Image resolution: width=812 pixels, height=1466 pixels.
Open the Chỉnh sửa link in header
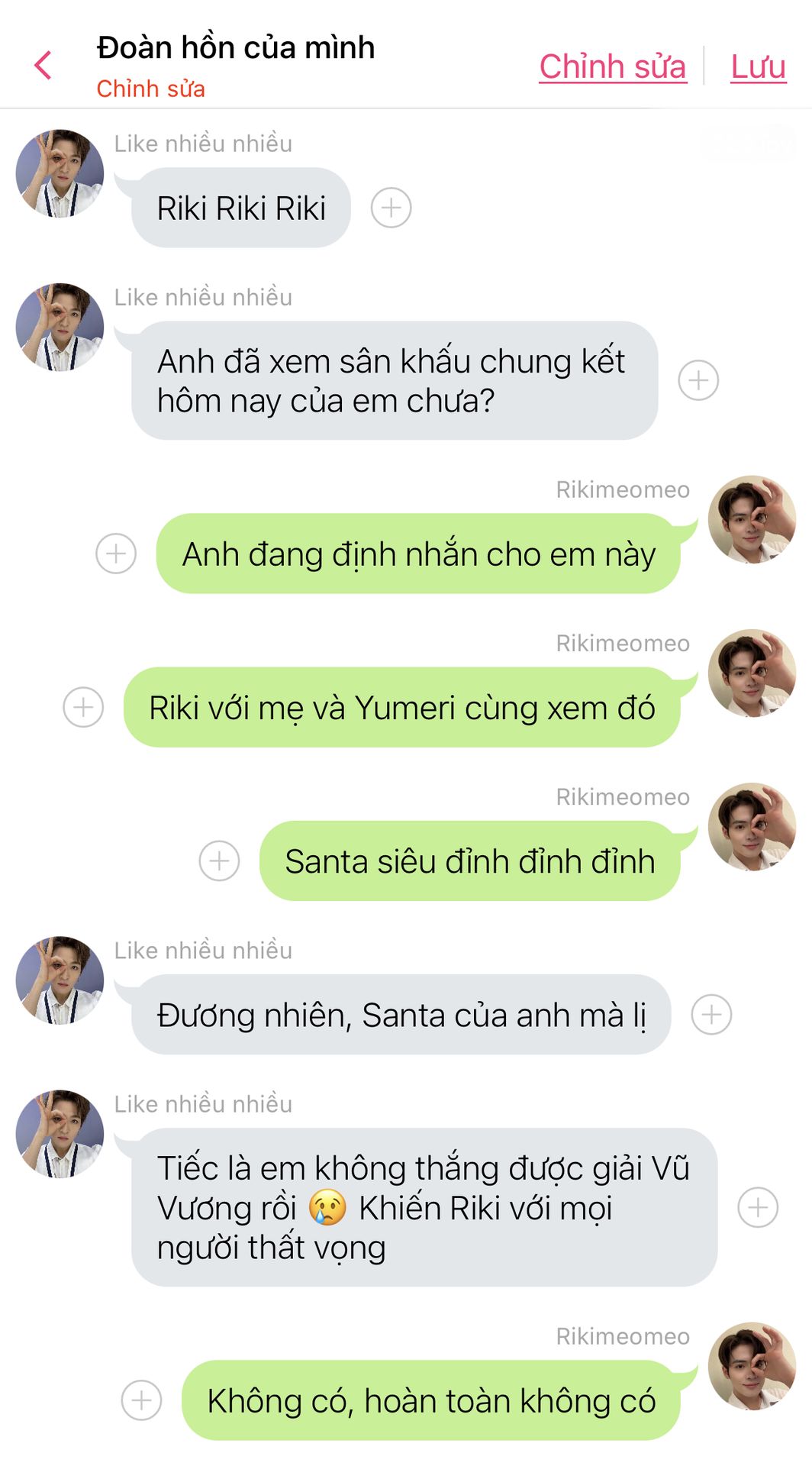pos(612,66)
